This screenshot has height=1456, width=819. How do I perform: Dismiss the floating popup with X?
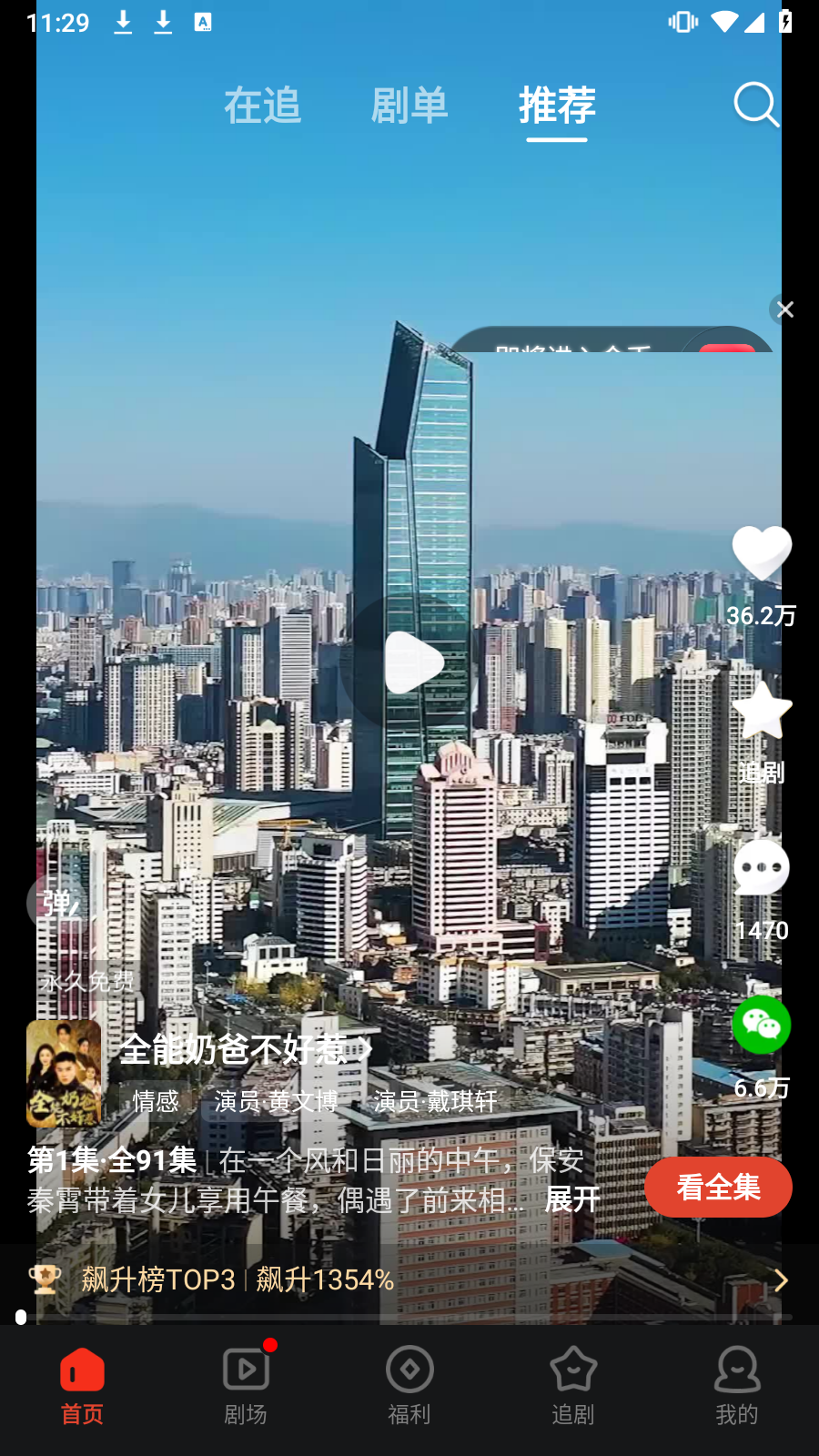(x=784, y=309)
